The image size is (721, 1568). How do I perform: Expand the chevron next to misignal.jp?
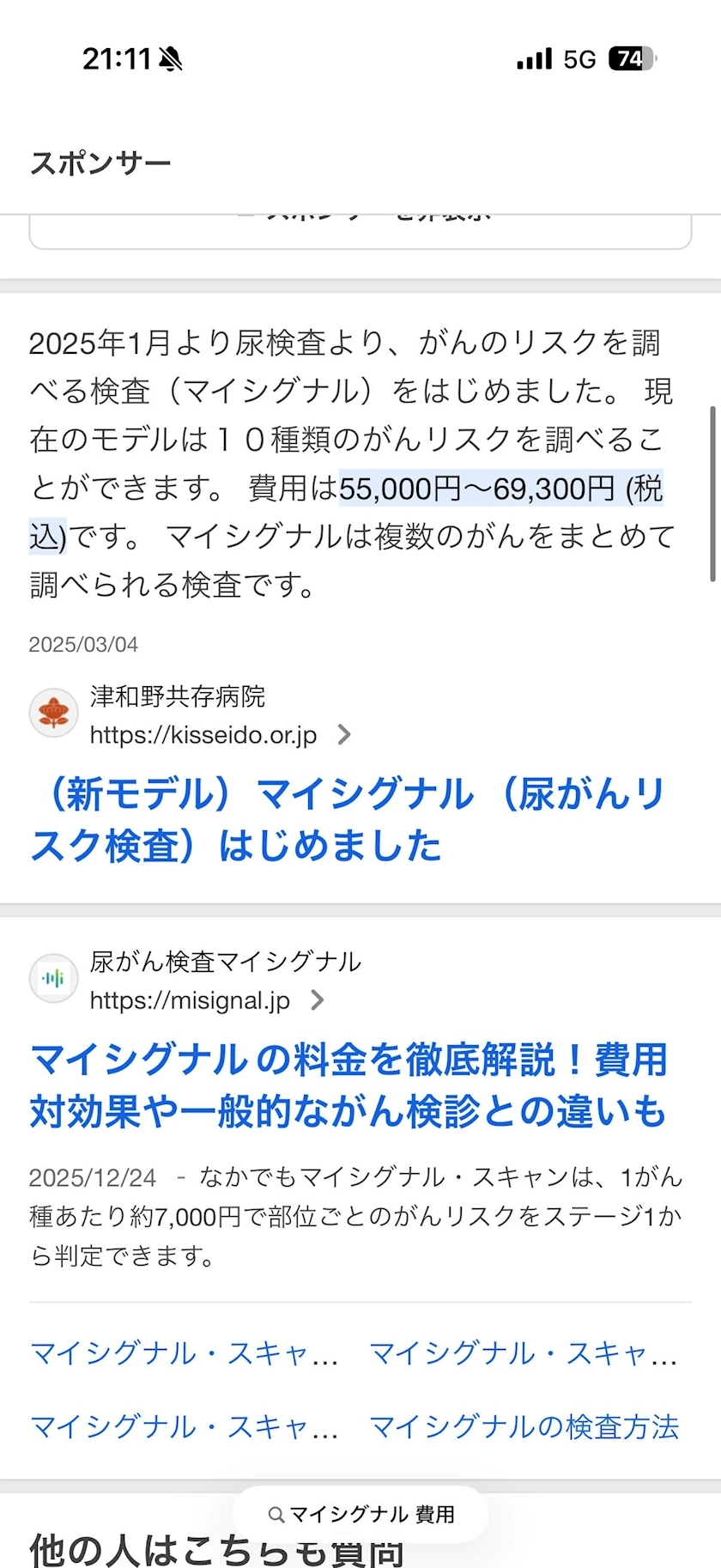[x=318, y=1000]
